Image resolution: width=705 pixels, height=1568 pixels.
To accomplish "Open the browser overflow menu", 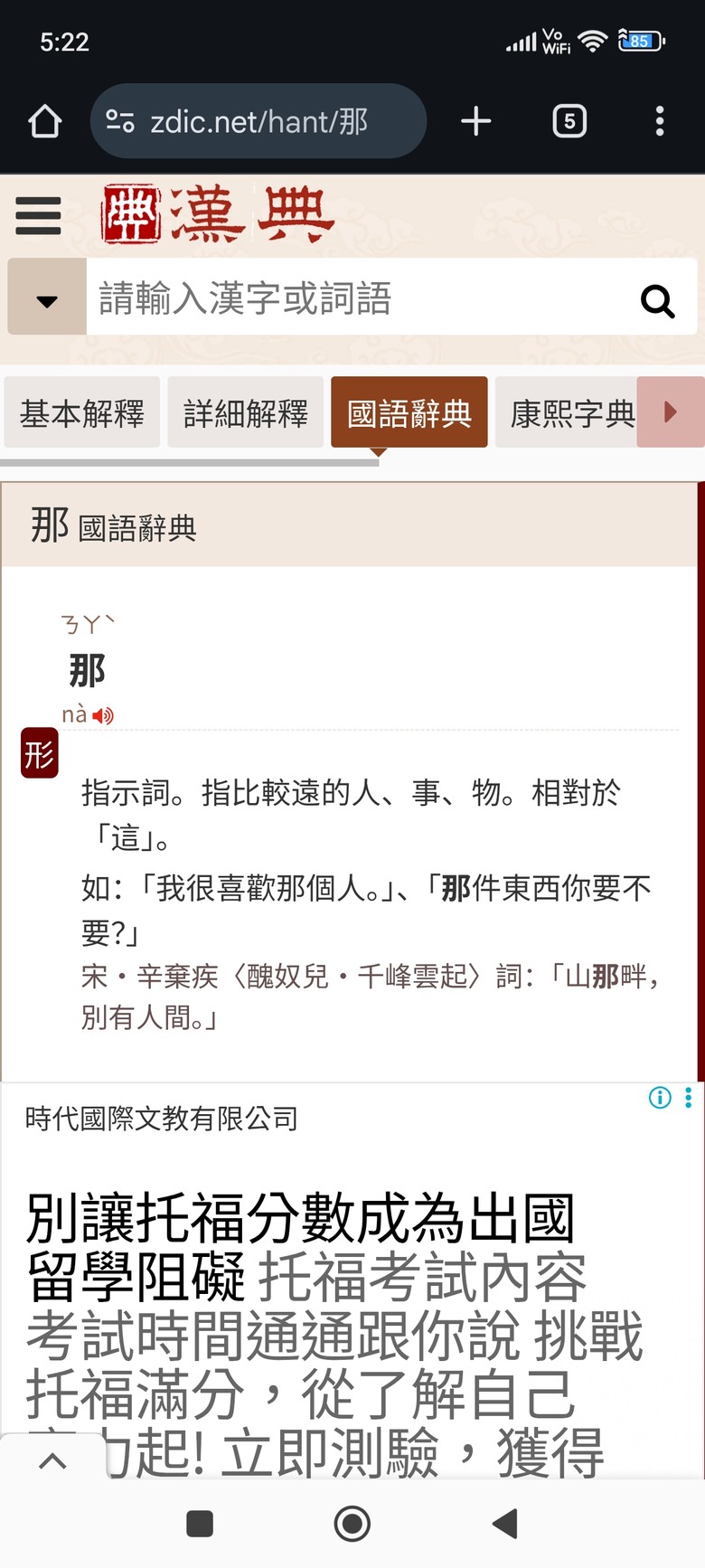I will [660, 121].
